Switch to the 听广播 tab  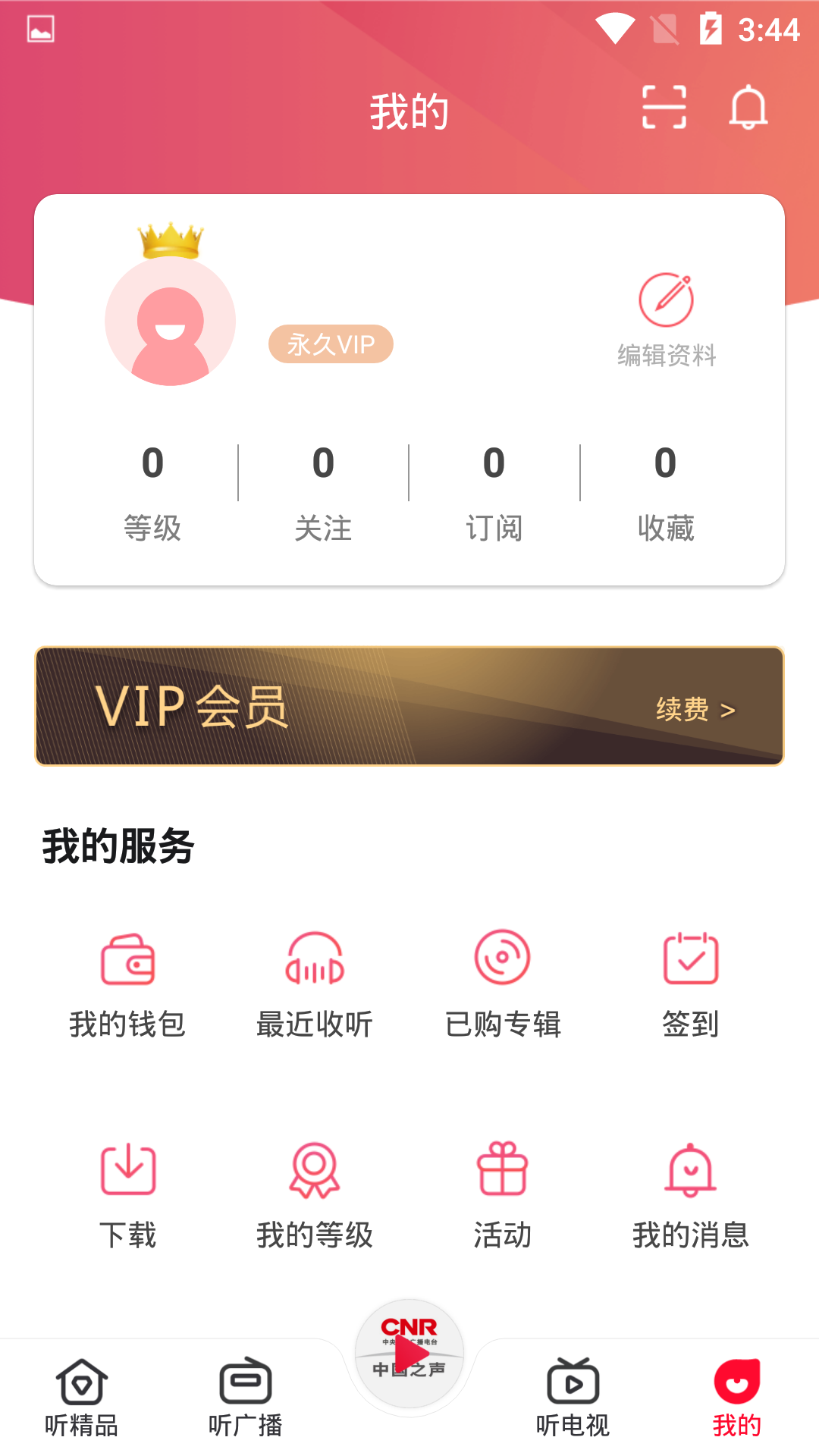[x=246, y=1397]
